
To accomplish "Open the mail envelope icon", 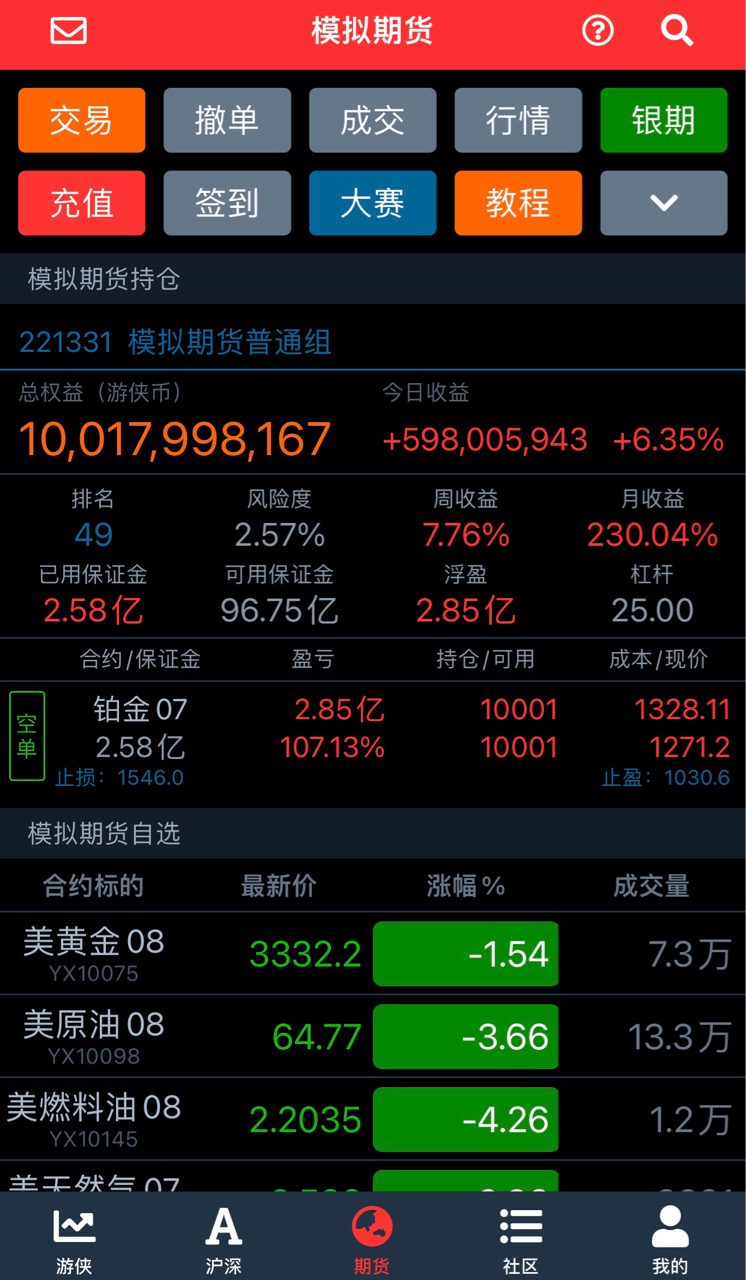I will click(69, 31).
